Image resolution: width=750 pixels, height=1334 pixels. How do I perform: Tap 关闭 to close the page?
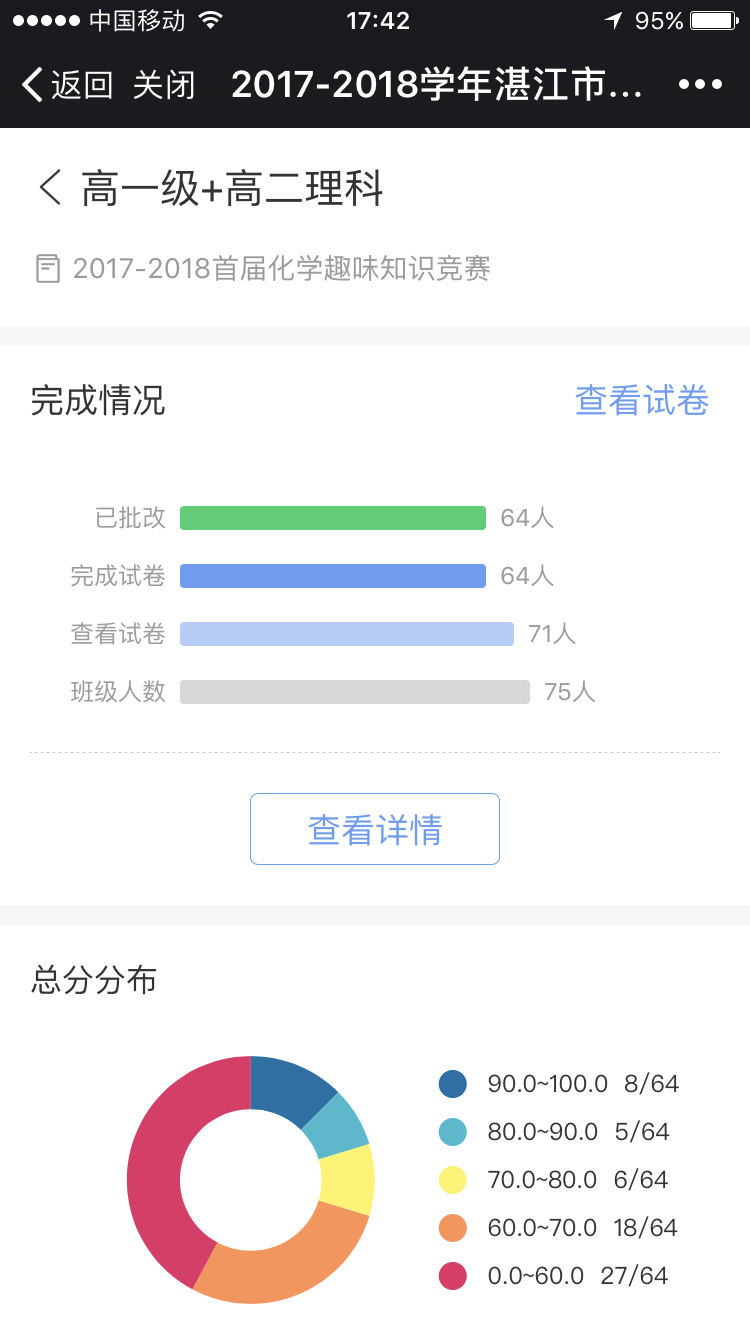pos(164,85)
